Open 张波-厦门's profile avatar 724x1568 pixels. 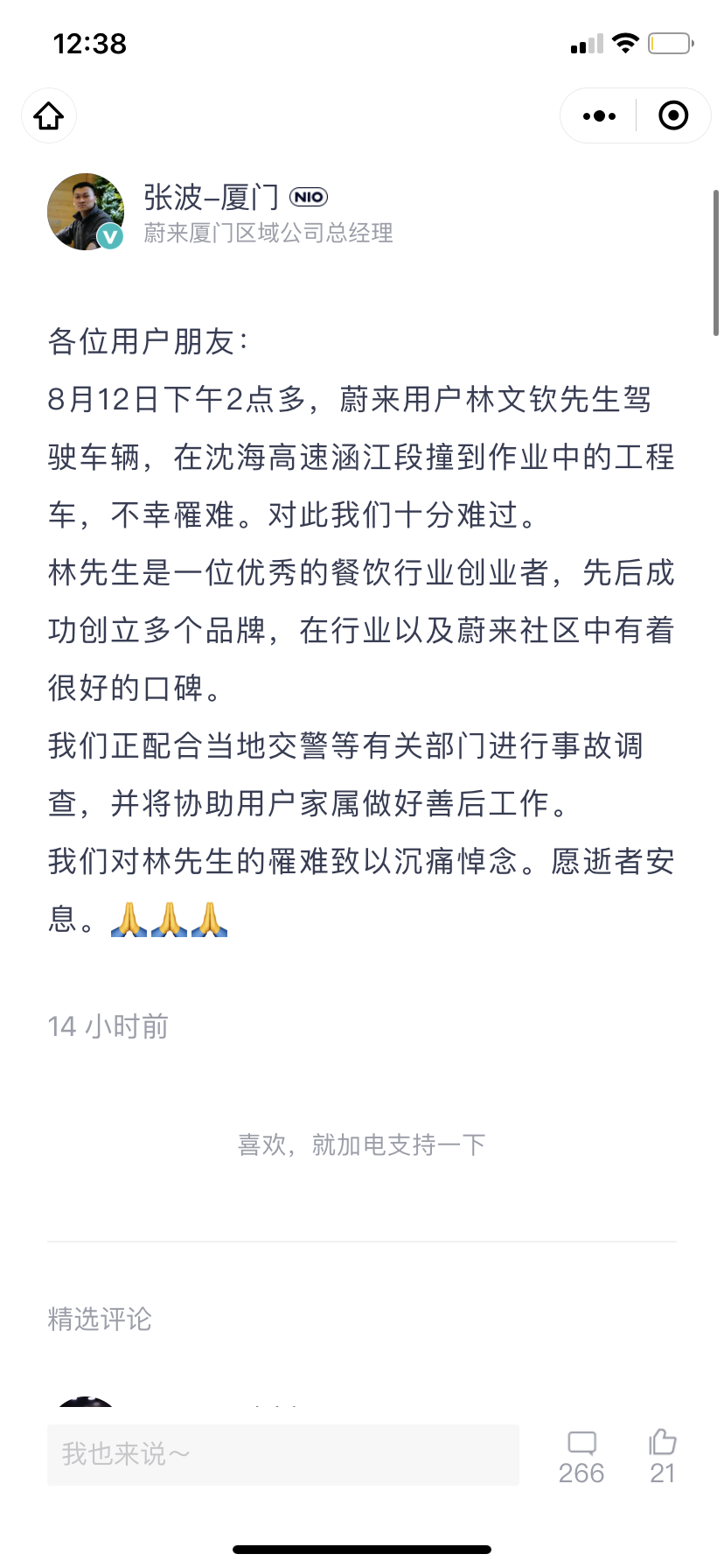(85, 212)
